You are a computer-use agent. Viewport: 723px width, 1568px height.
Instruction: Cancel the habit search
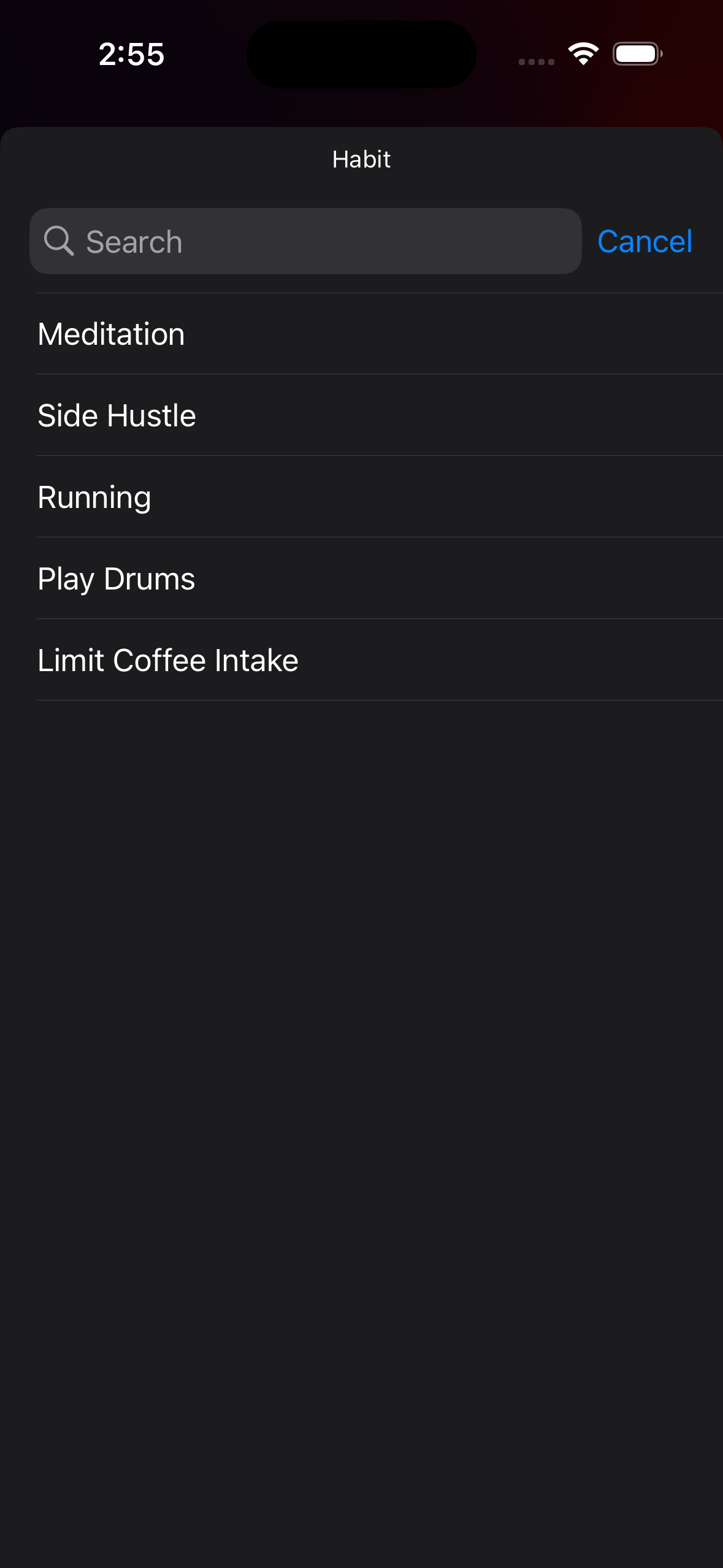coord(645,241)
